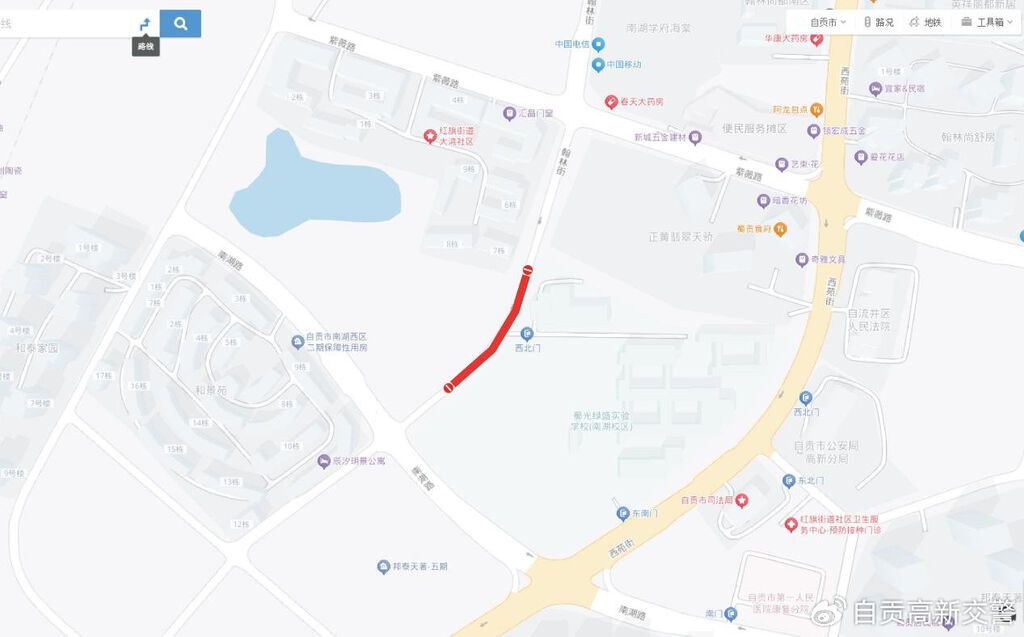1024x637 pixels.
Task: Show the 地铁 subway map
Action: [925, 22]
